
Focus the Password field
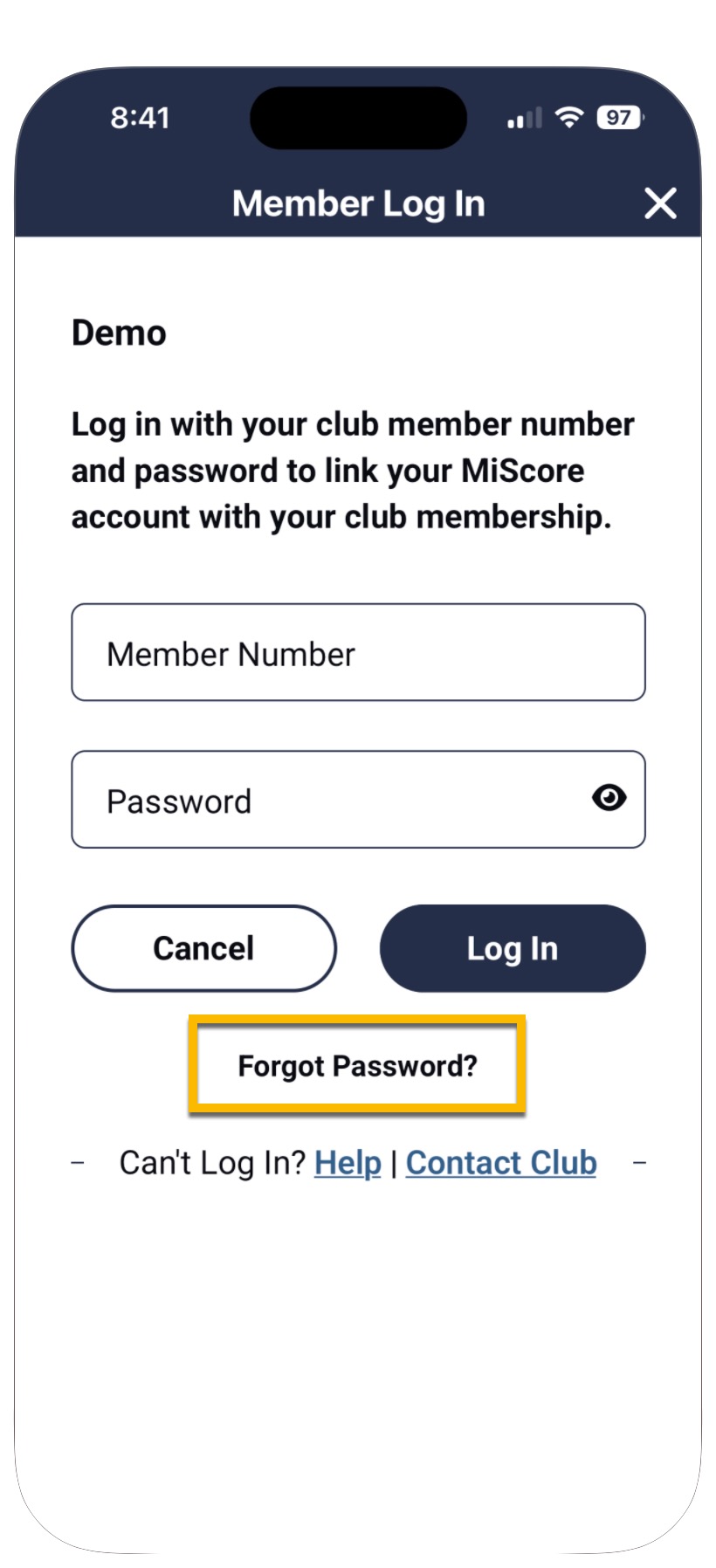(x=358, y=800)
